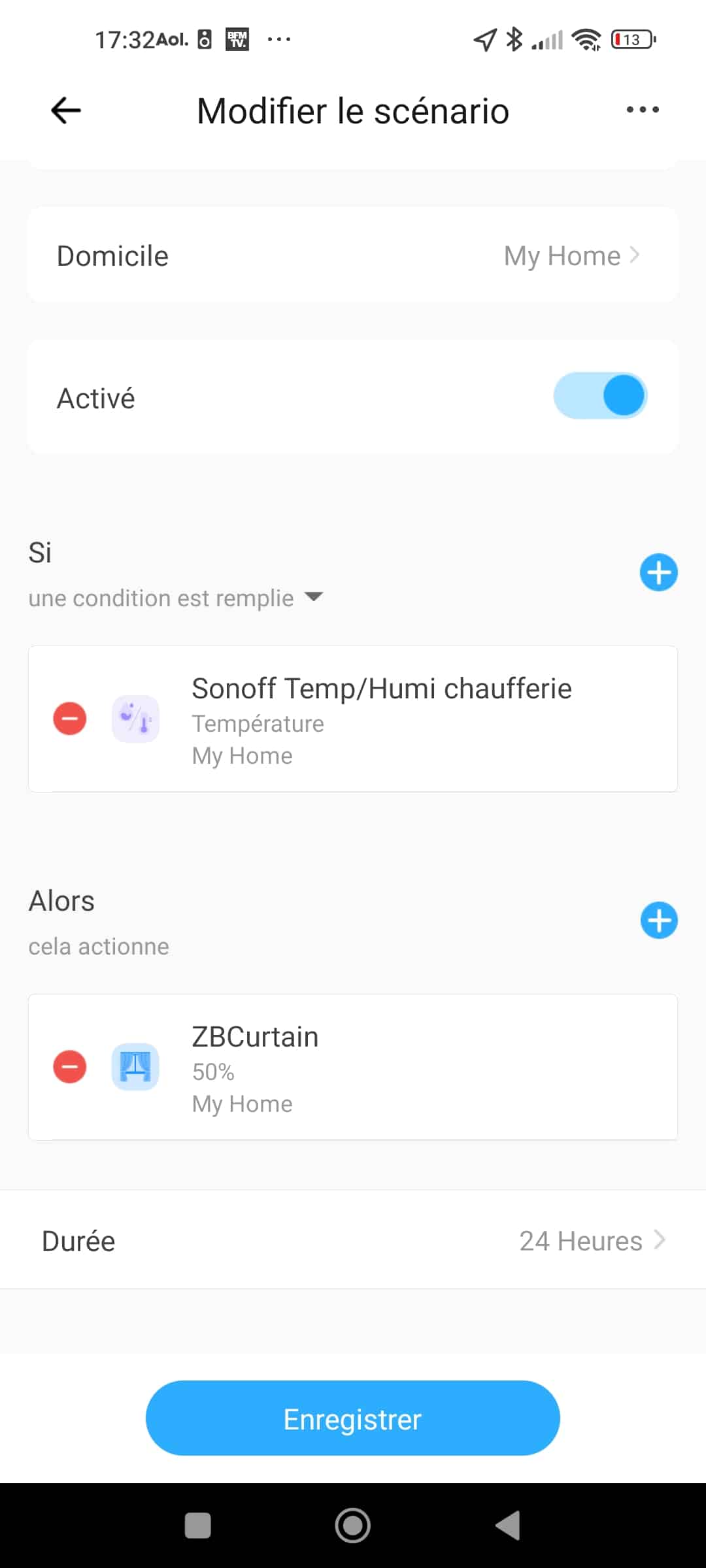Open the Durée 24 Heures setting
This screenshot has width=706, height=1568.
coord(353,1240)
